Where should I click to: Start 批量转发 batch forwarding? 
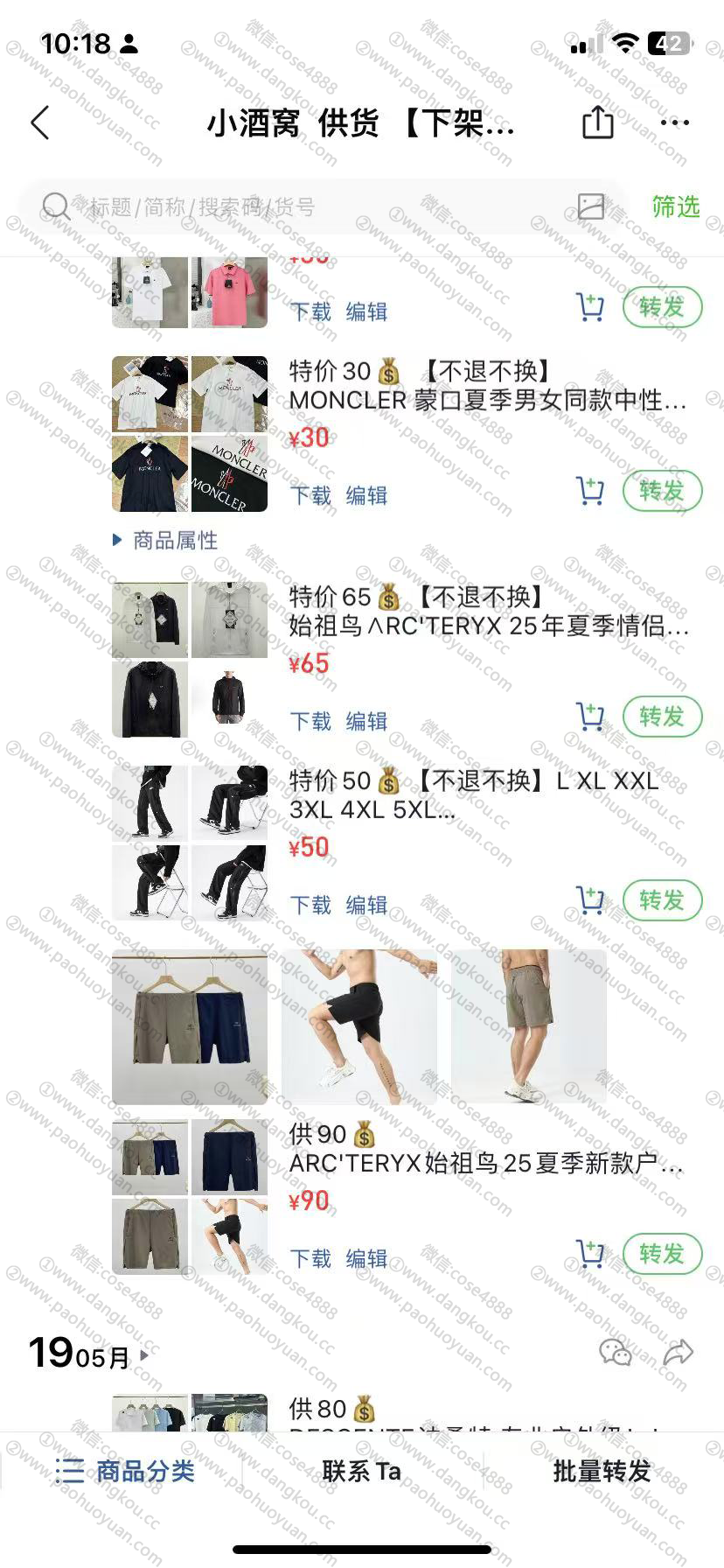click(x=602, y=1471)
